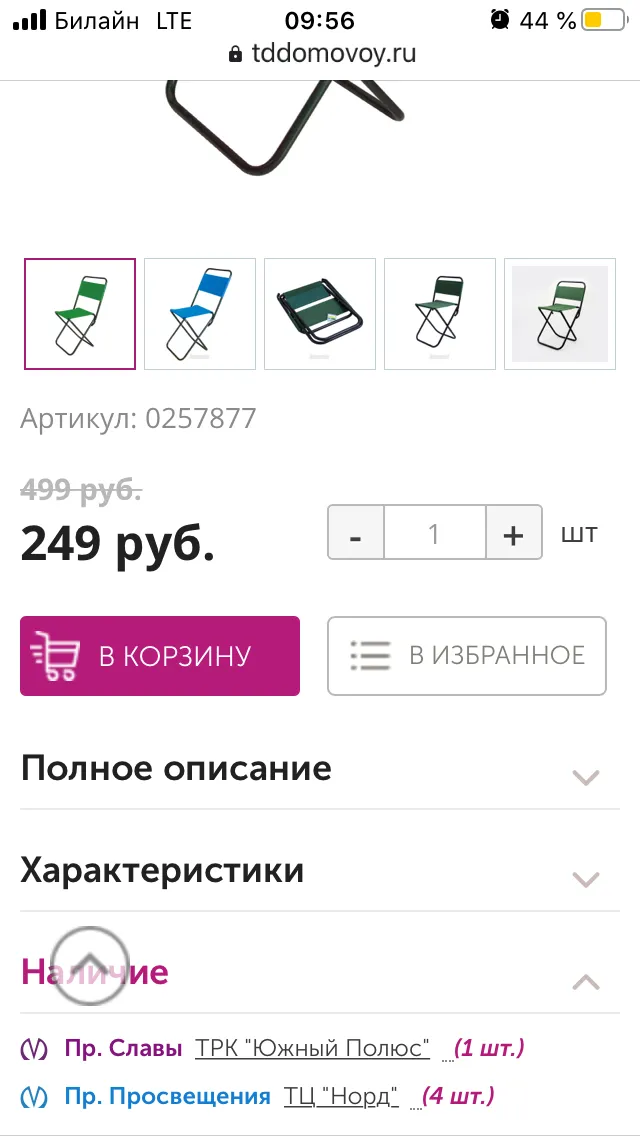Screen dimensions: 640x1136
Task: View the folded chair thumbnail
Action: coord(320,314)
